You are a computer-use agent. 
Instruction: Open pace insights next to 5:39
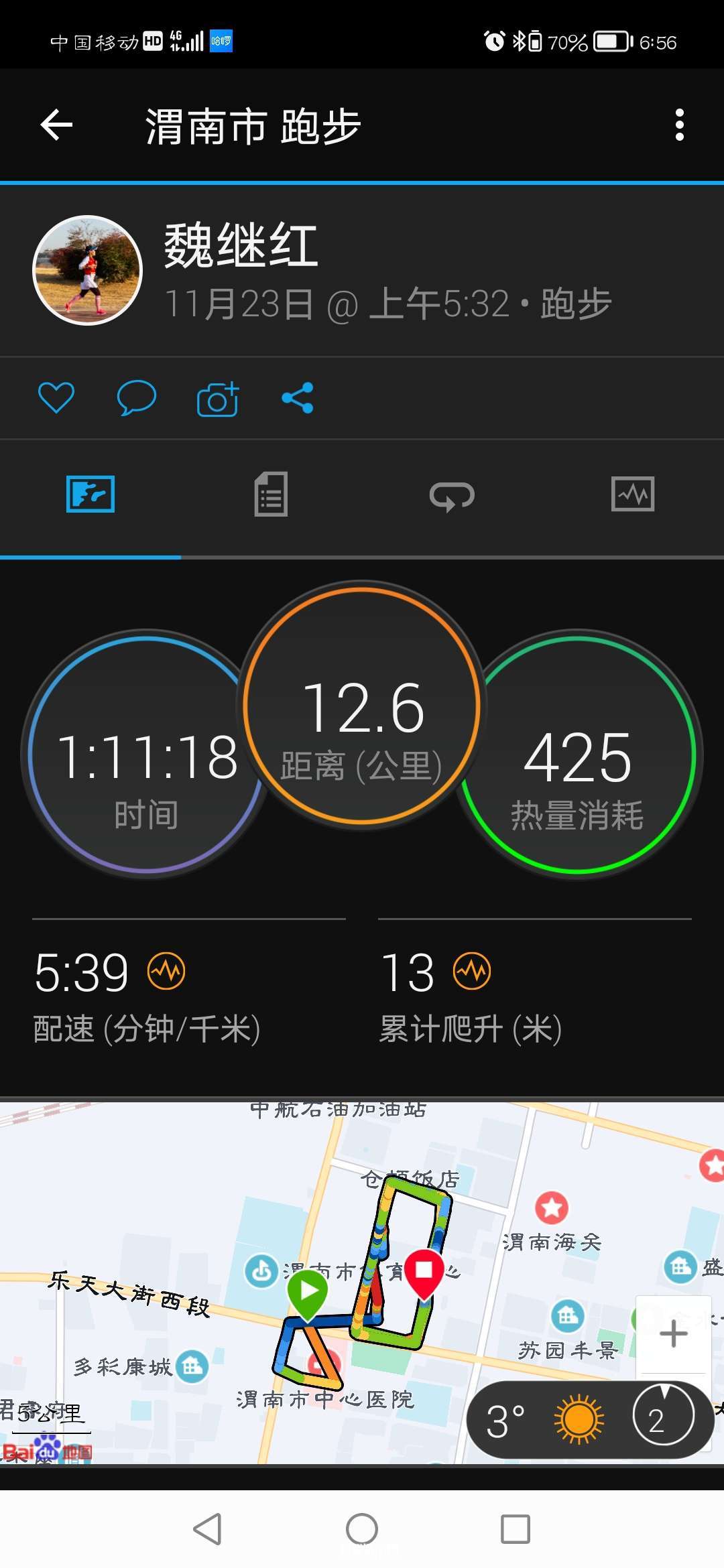coord(166,971)
